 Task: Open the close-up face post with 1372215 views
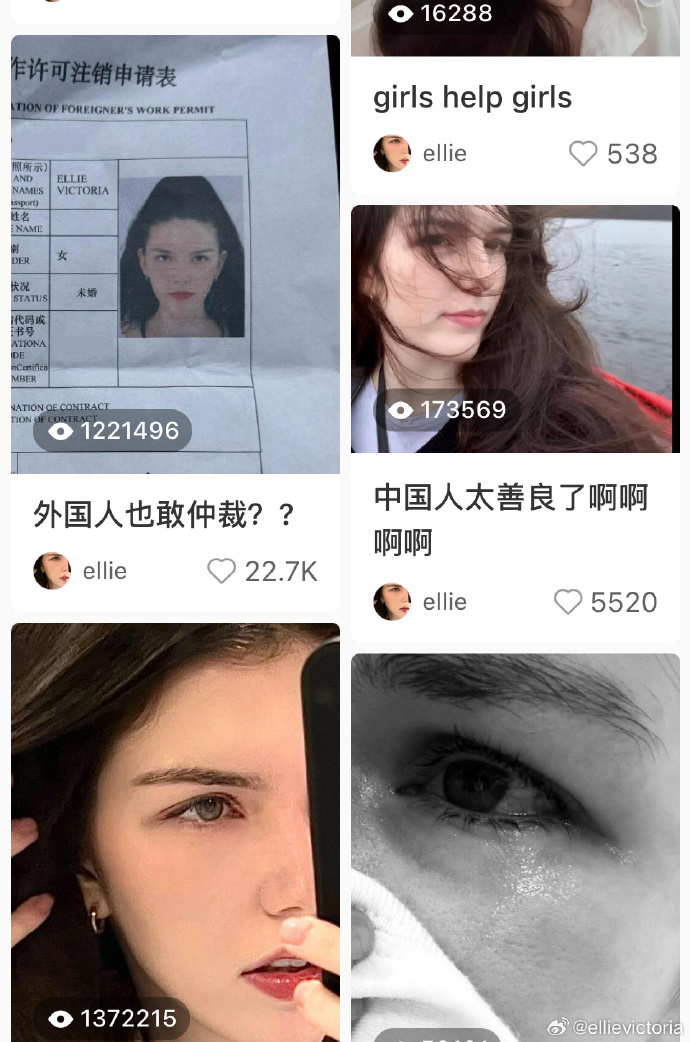coord(175,832)
